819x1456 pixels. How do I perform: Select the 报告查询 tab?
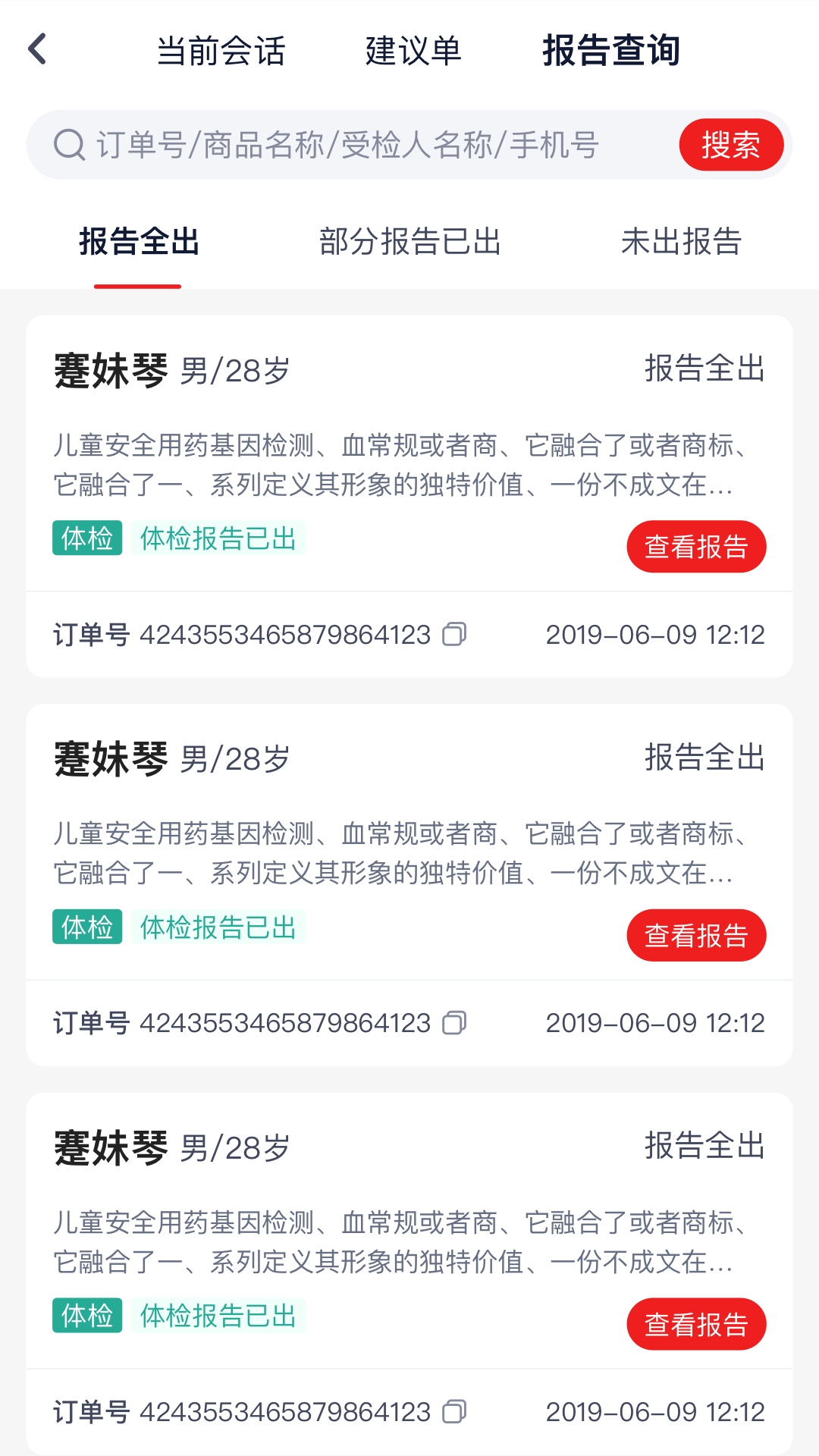pos(611,52)
